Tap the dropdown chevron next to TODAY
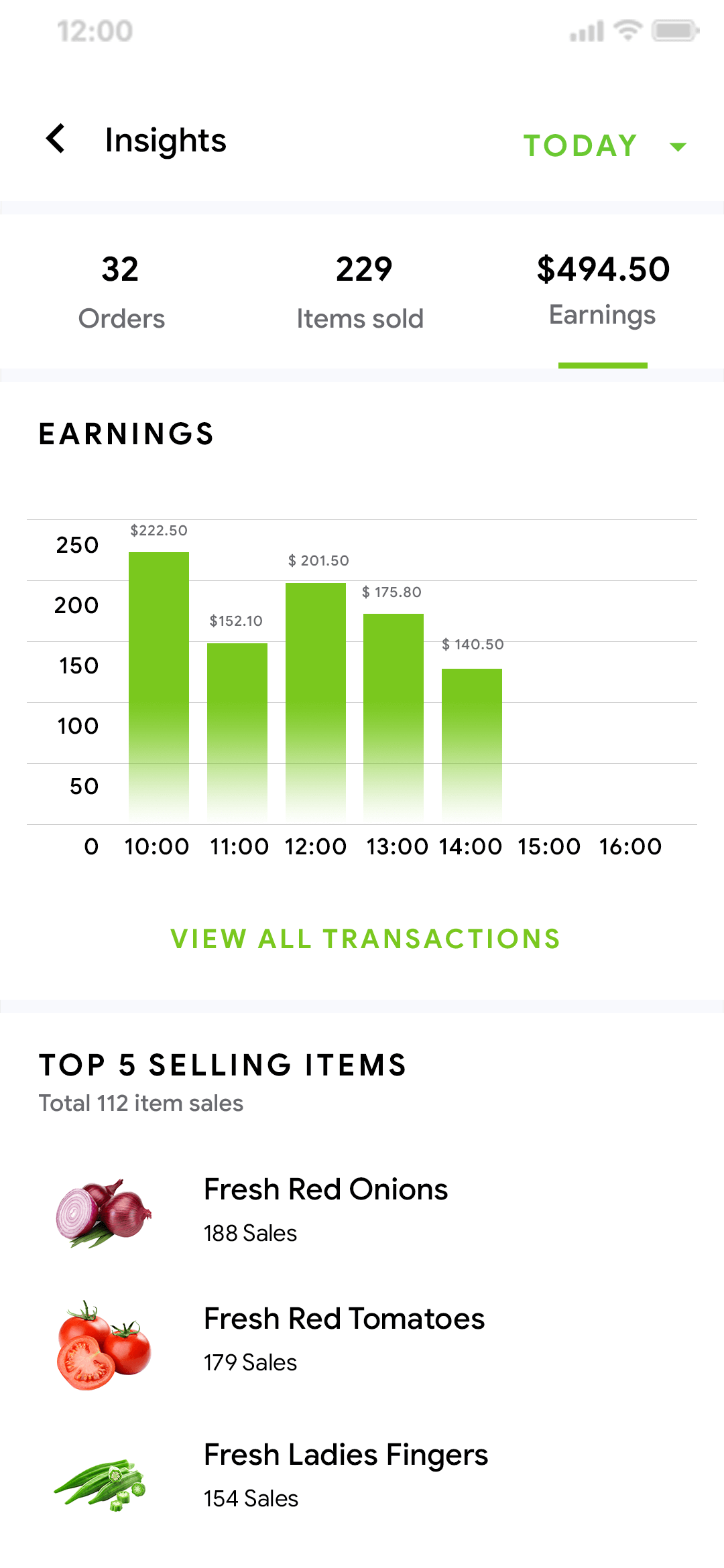 (x=677, y=145)
